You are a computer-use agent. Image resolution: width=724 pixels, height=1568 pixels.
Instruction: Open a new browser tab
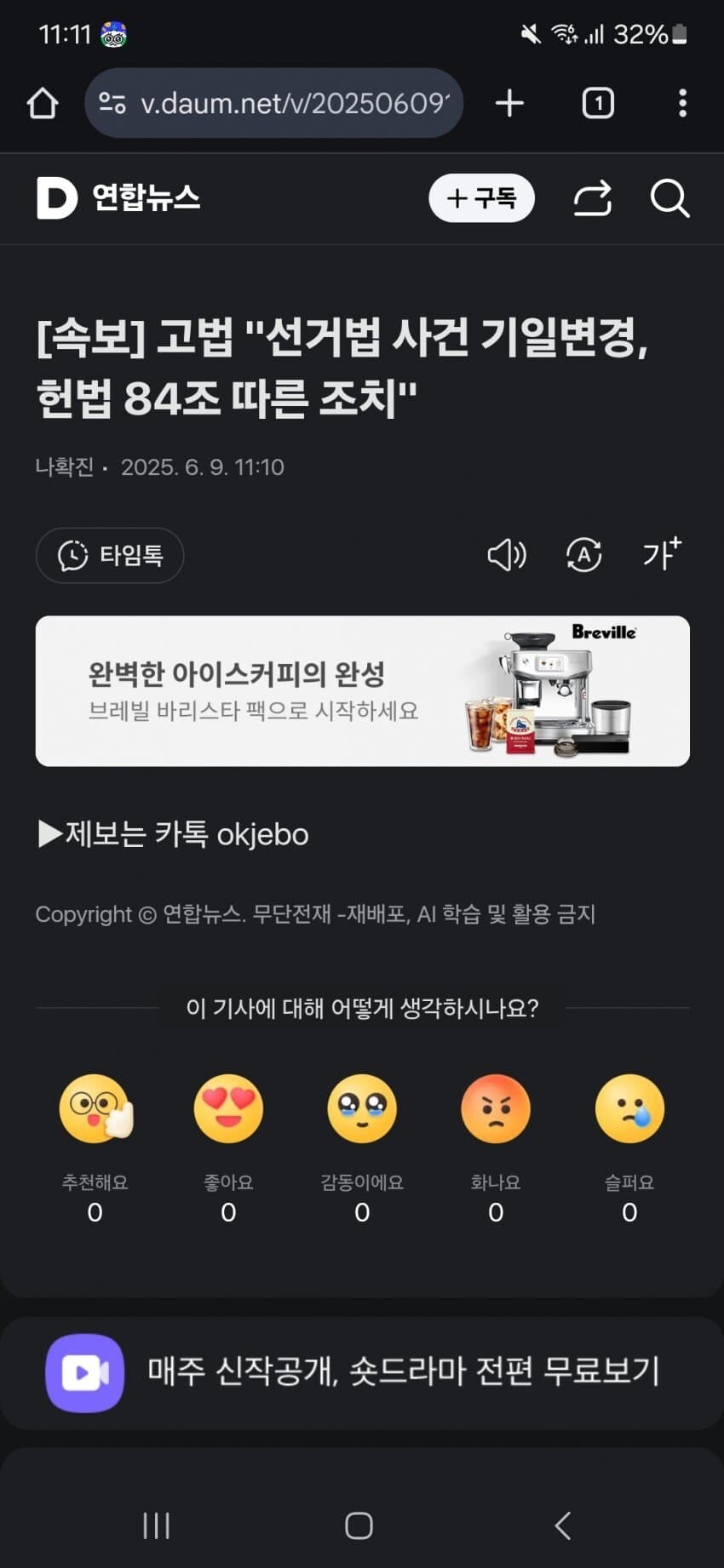tap(509, 104)
